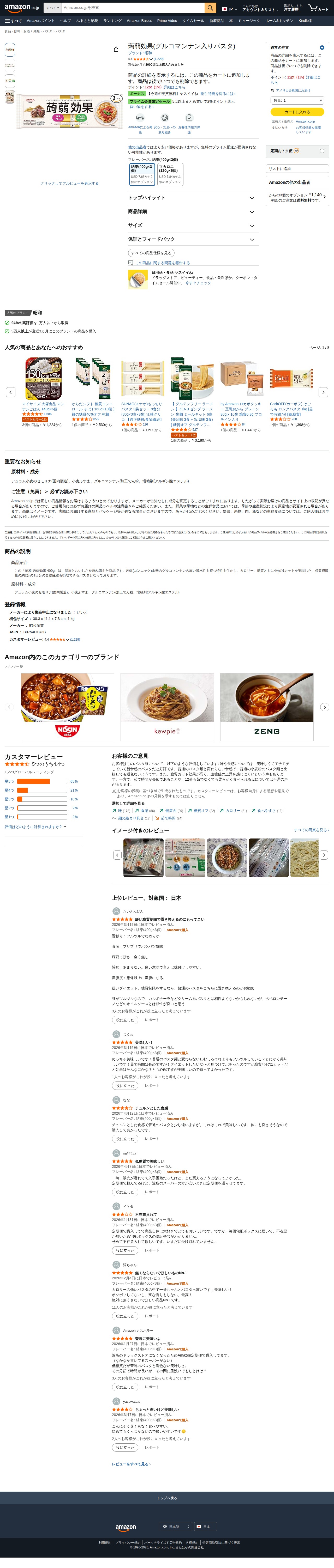
Task: Open the すべて hamburger menu
Action: point(13,21)
